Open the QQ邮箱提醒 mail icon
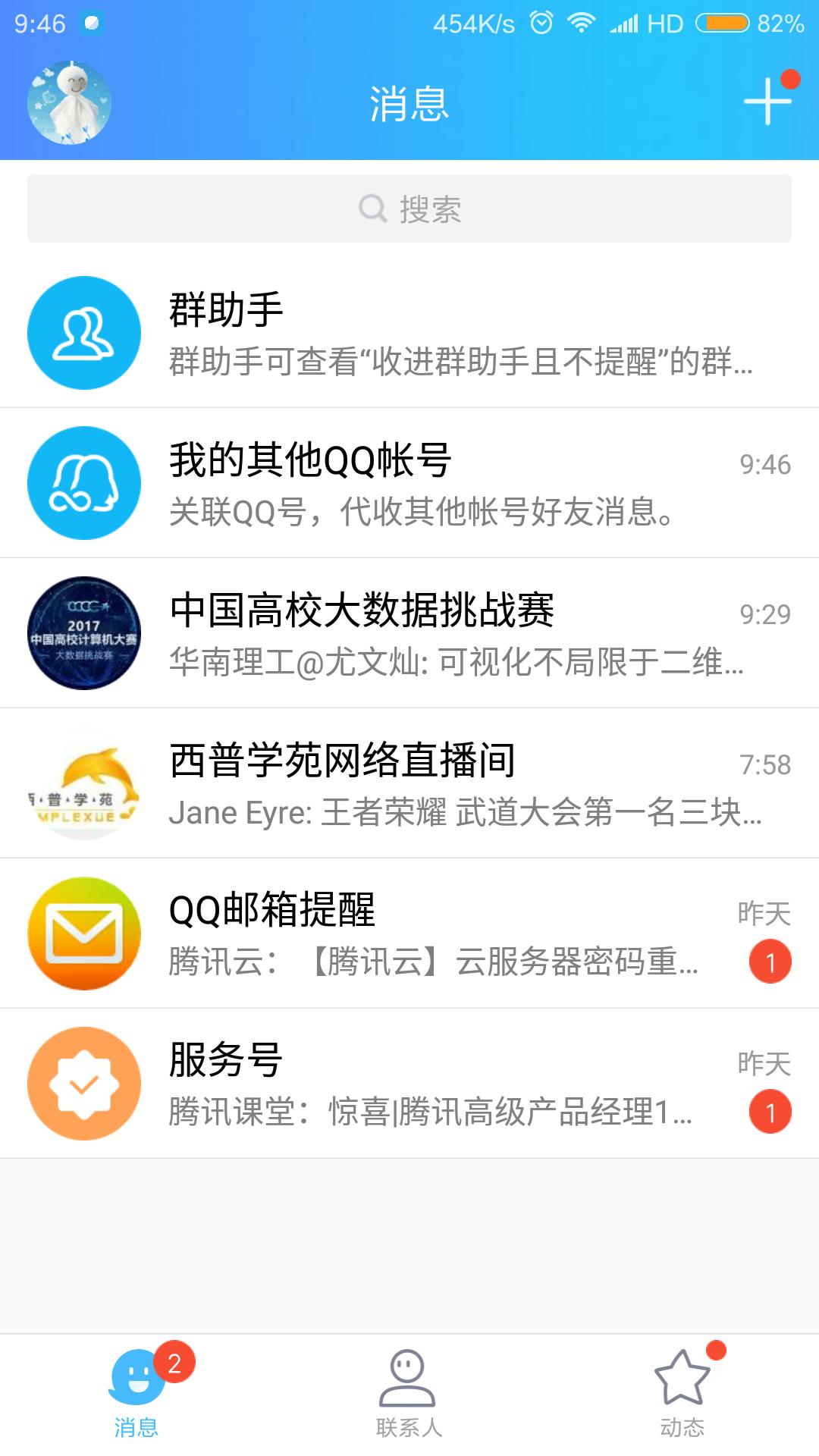 pos(83,933)
